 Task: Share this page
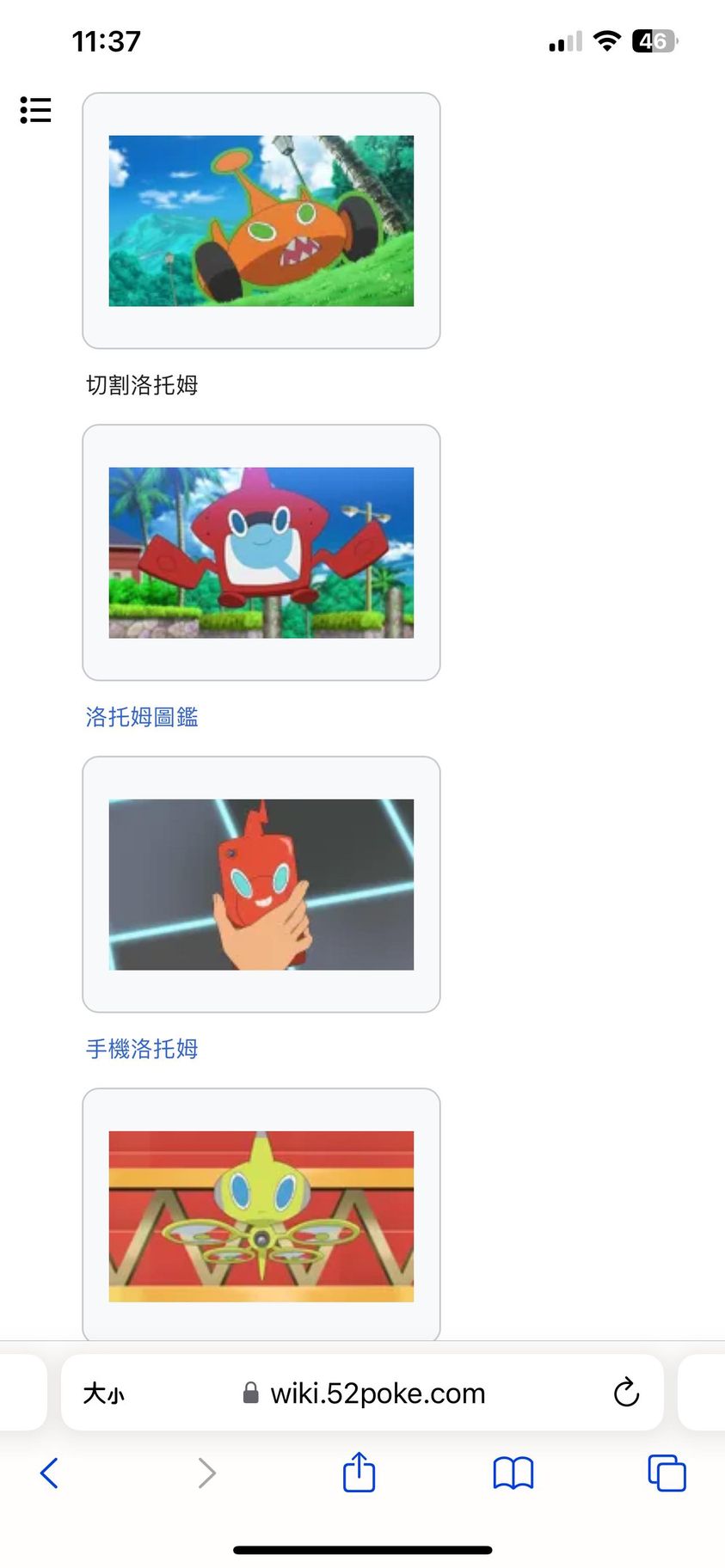click(359, 1473)
